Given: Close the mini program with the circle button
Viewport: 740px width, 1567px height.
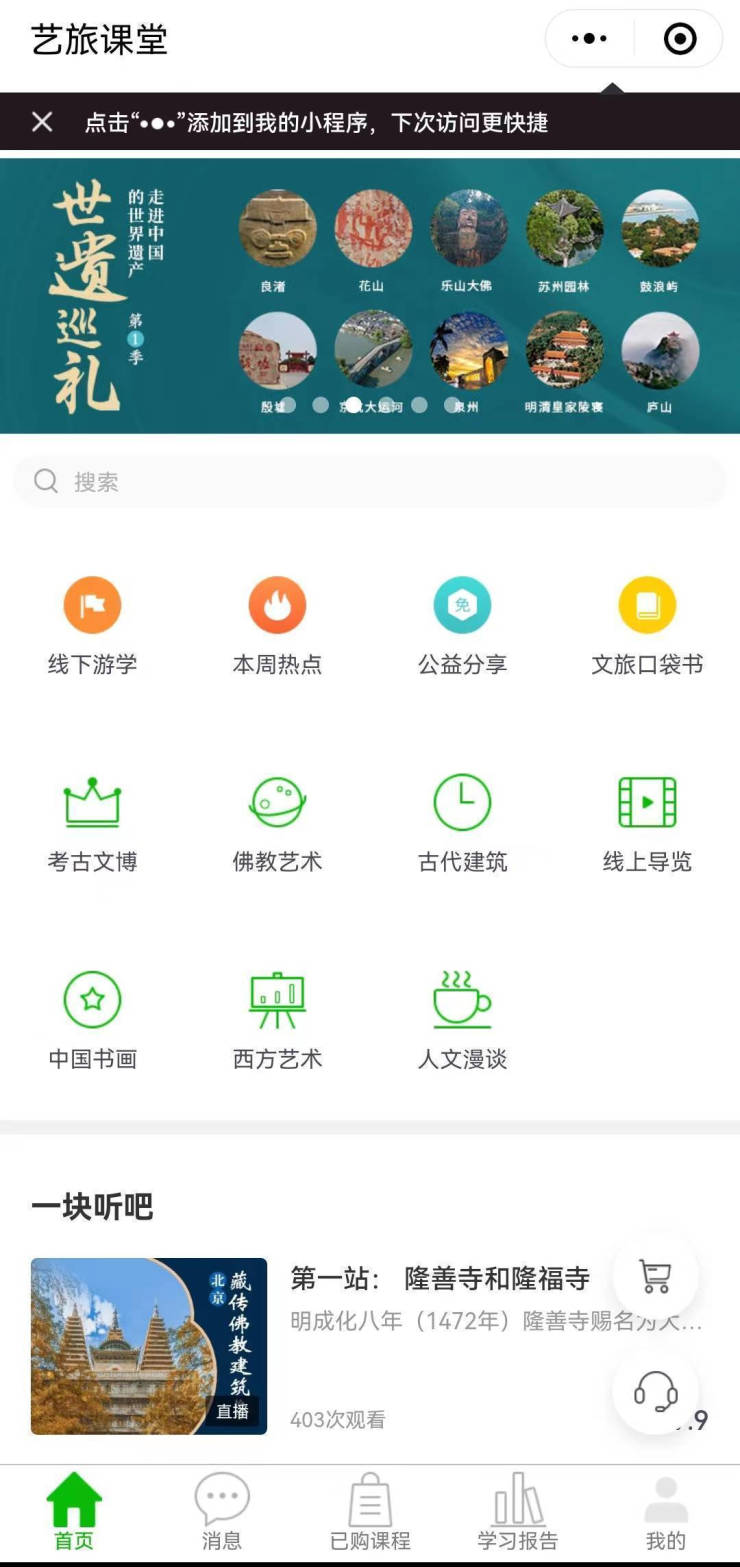Looking at the screenshot, I should tap(680, 39).
